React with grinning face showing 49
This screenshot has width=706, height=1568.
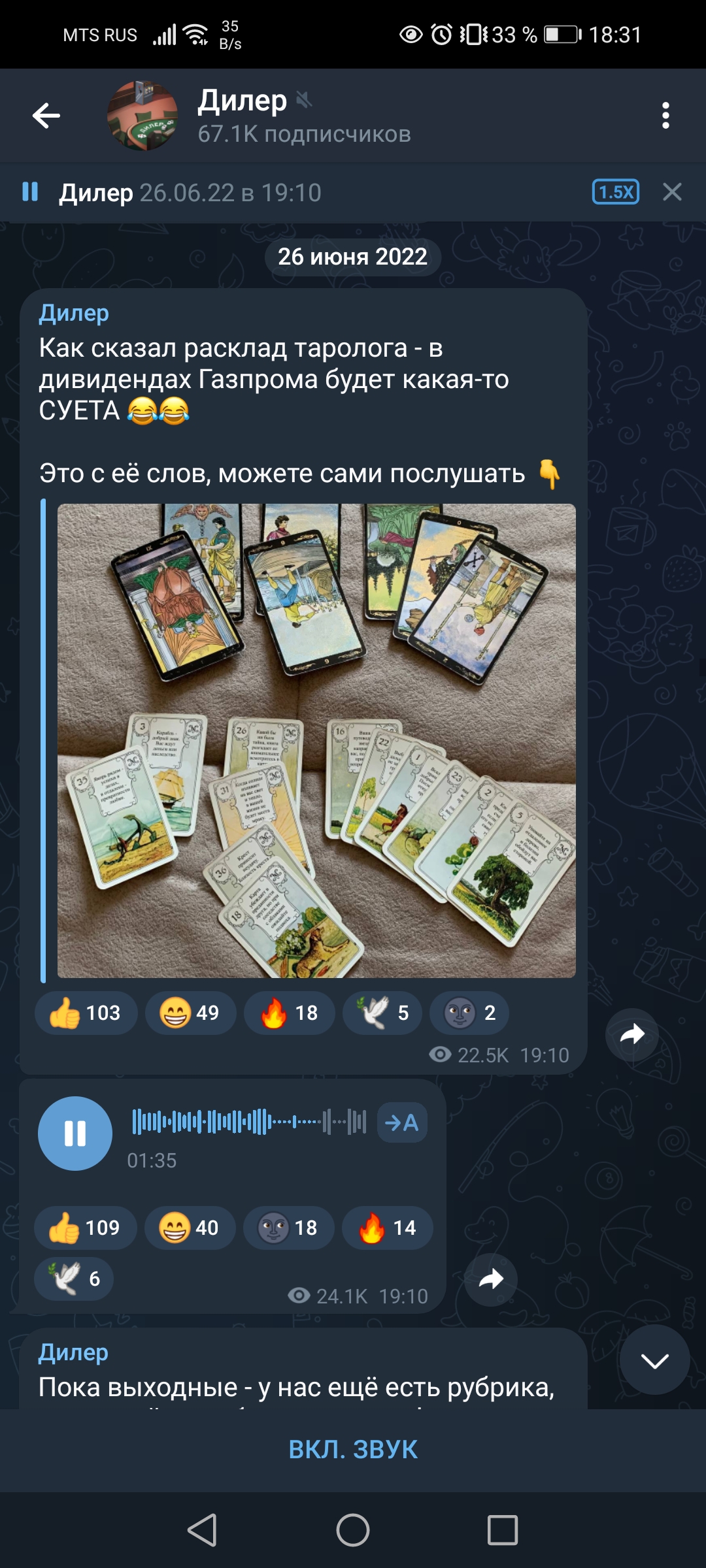[x=190, y=1013]
